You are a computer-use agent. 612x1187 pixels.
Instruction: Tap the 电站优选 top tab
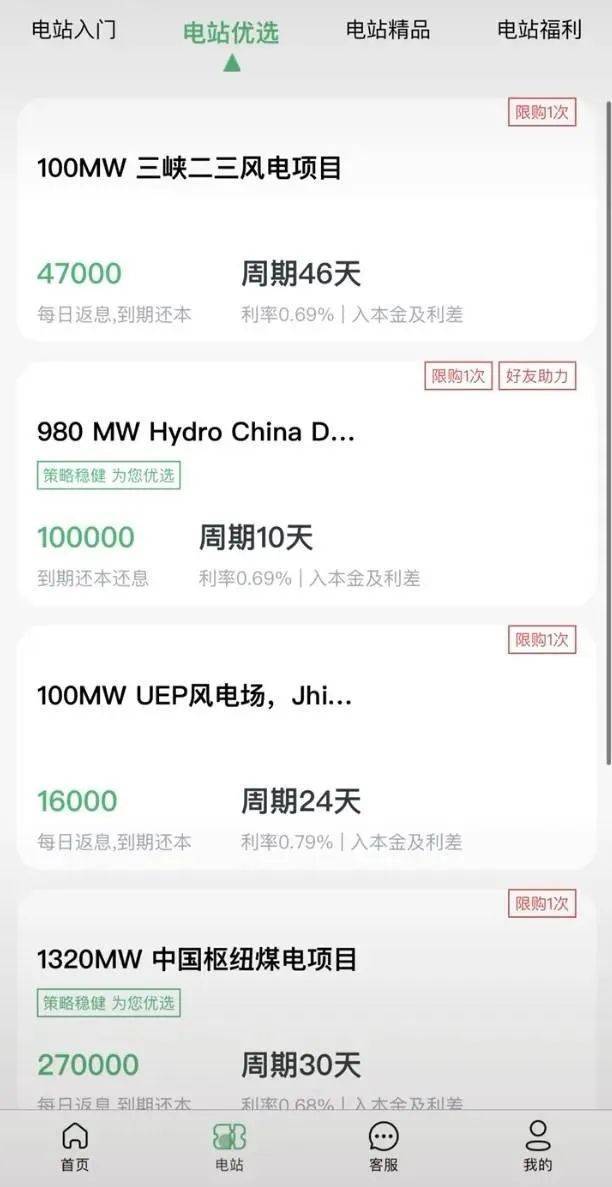click(x=231, y=33)
